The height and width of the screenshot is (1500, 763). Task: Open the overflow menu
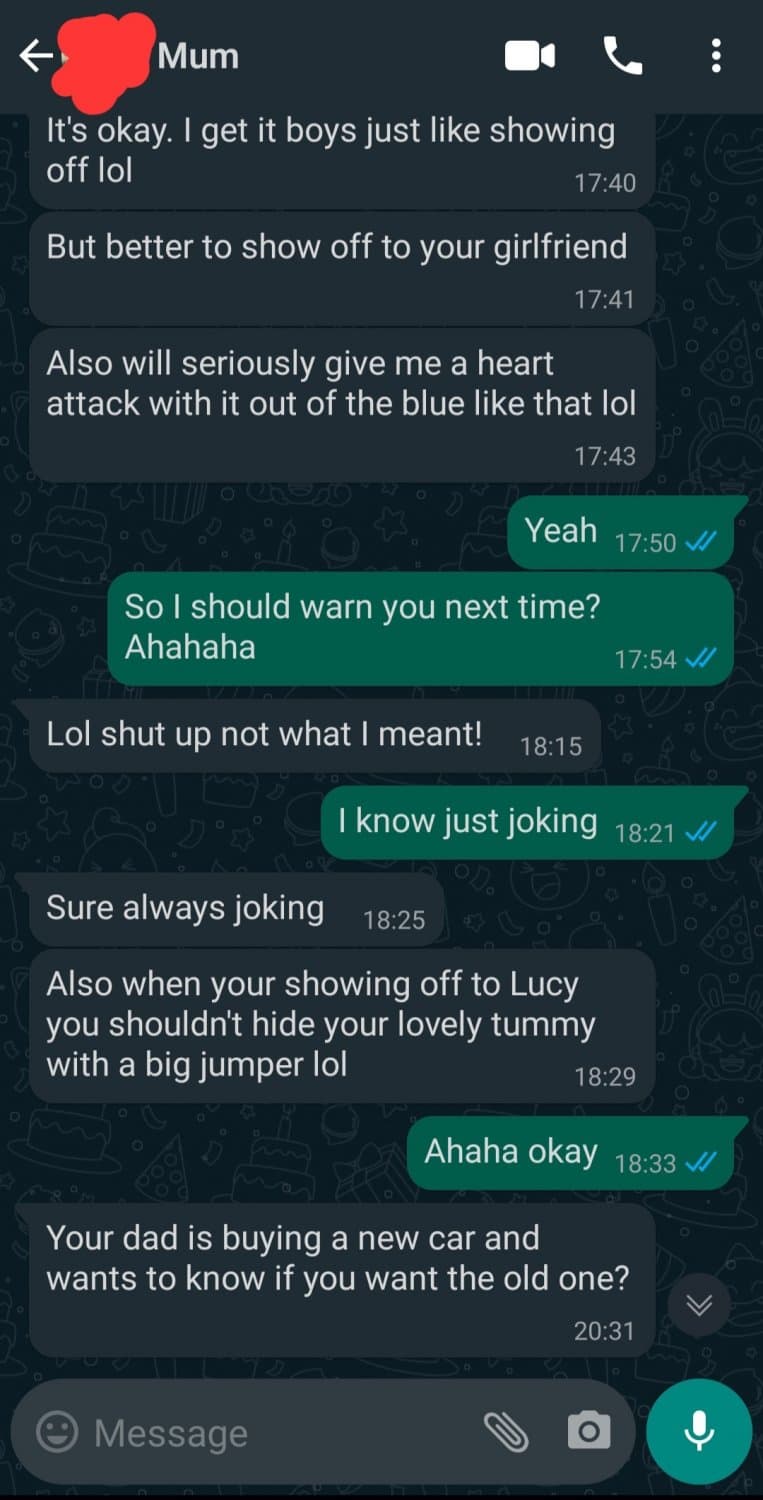pyautogui.click(x=716, y=57)
